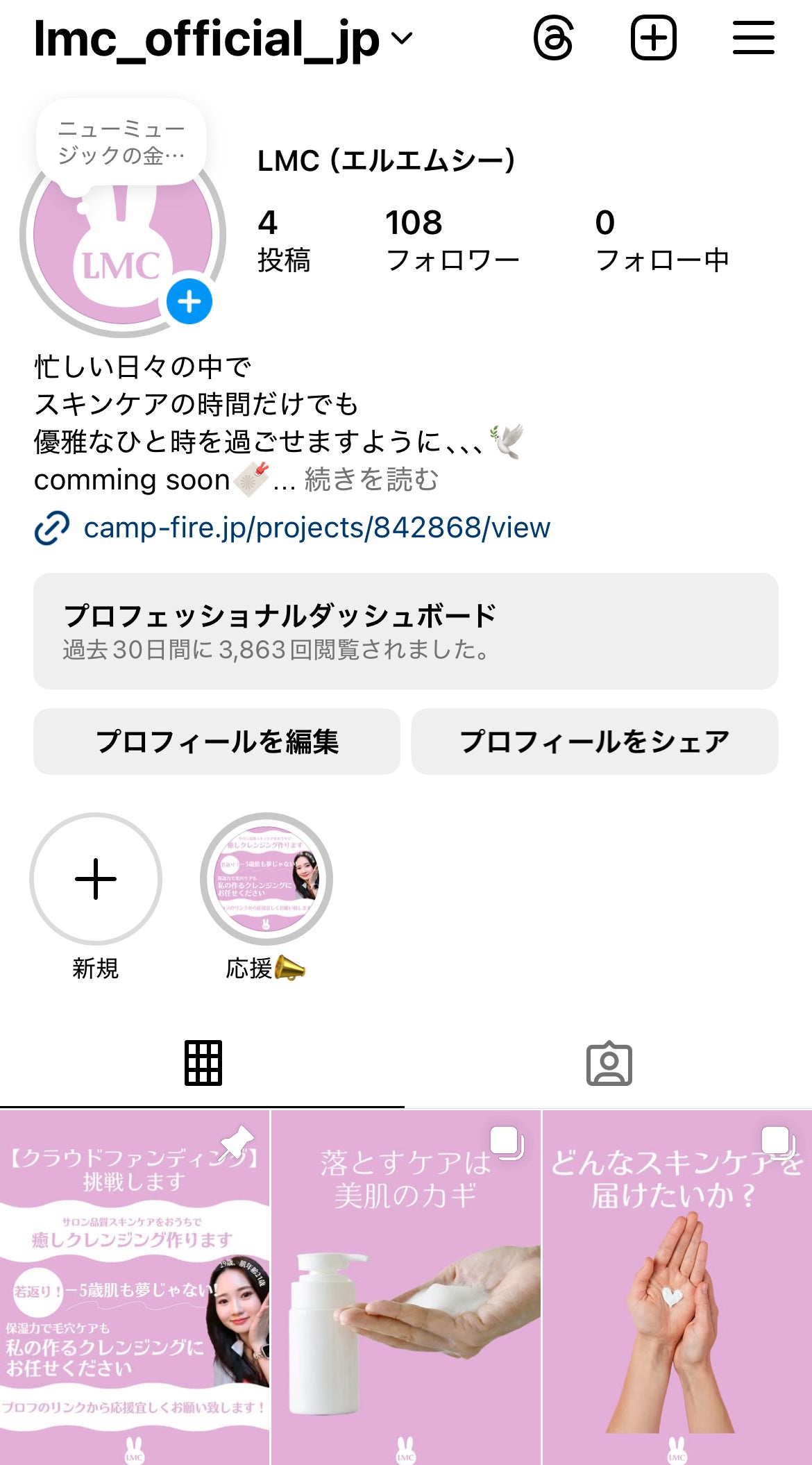Switch to the tagged photos tab

(609, 1063)
